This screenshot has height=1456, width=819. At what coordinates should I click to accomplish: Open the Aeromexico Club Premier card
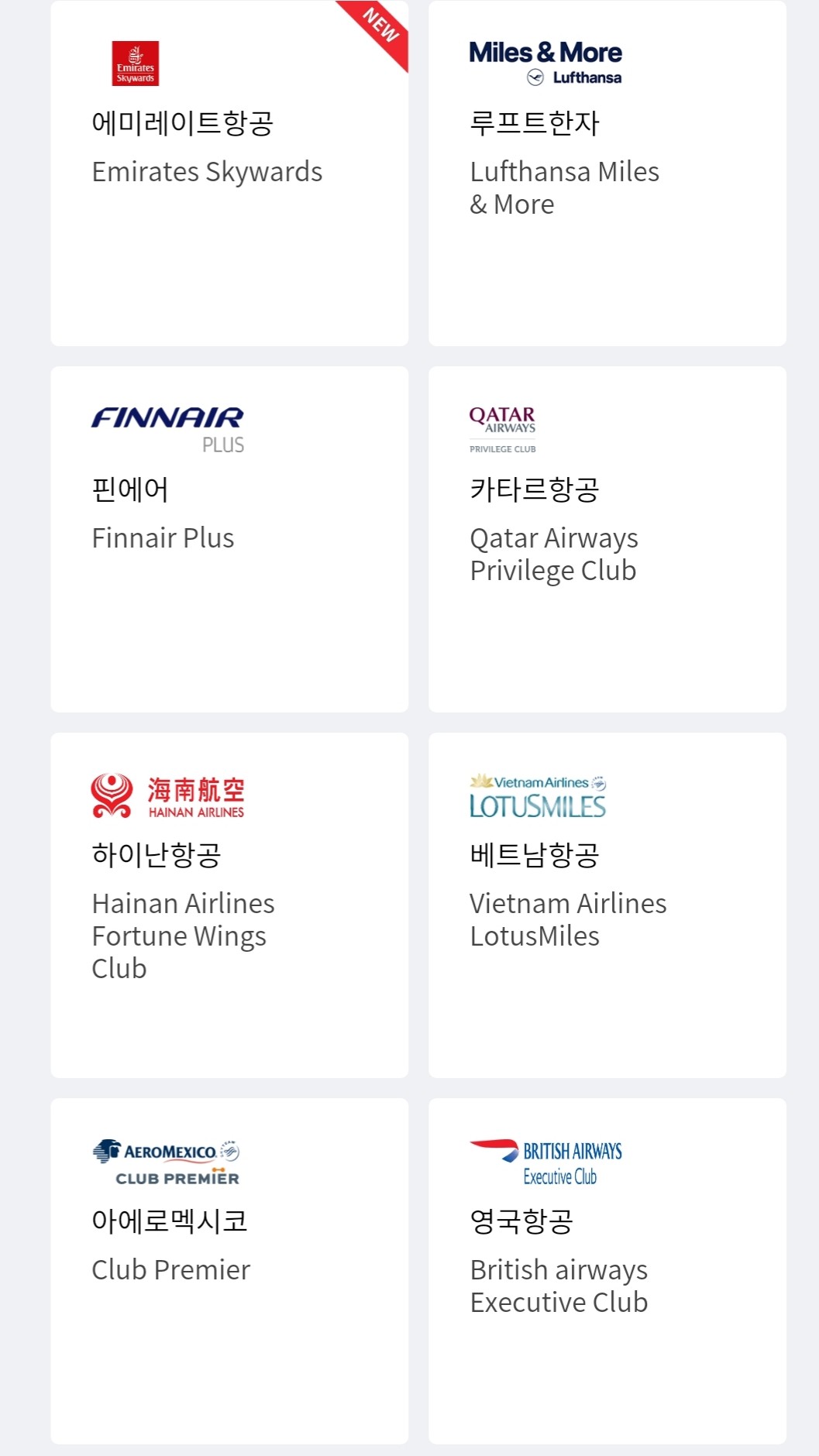coord(229,1271)
